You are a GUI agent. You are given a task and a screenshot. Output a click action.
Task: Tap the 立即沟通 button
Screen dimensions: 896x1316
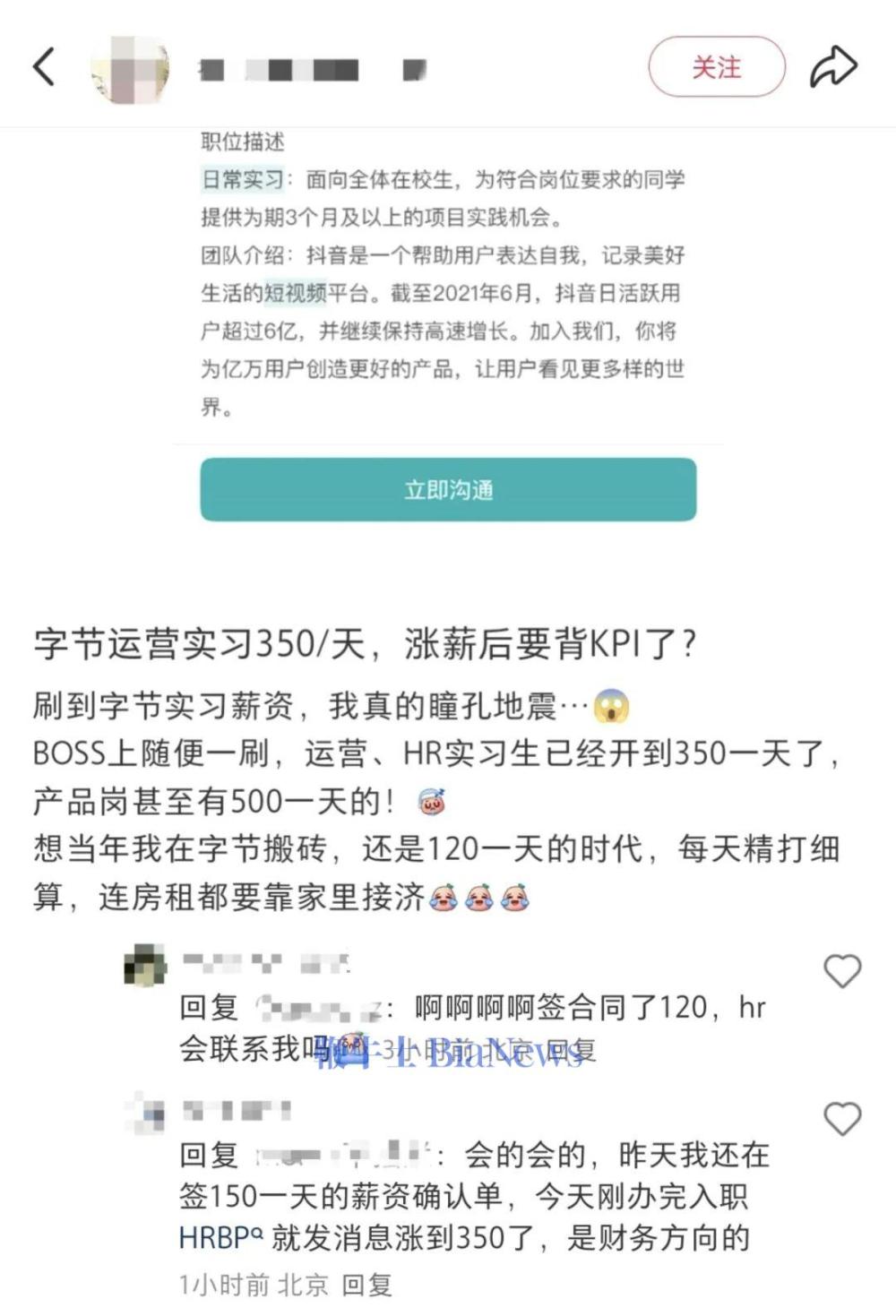(x=450, y=489)
